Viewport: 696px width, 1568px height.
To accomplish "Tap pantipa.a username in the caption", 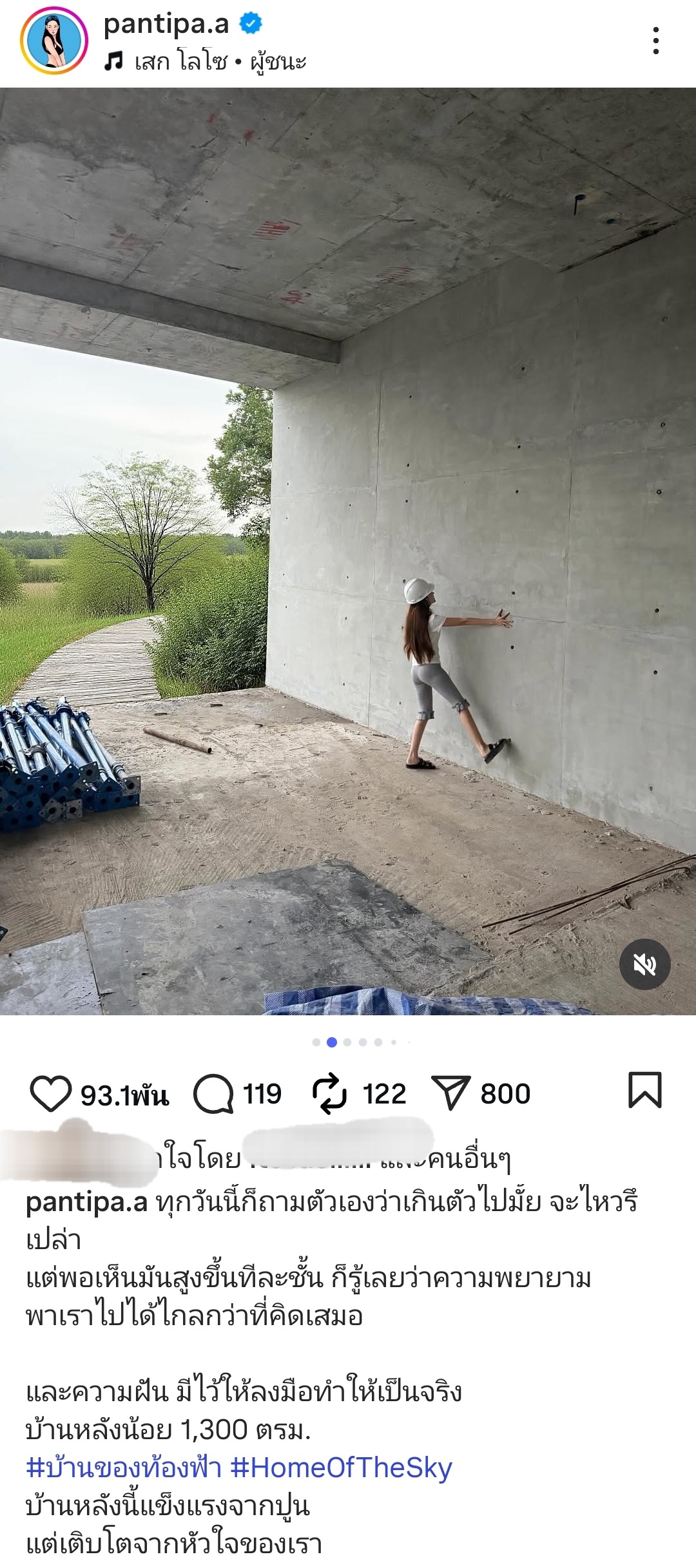I will tap(86, 1201).
